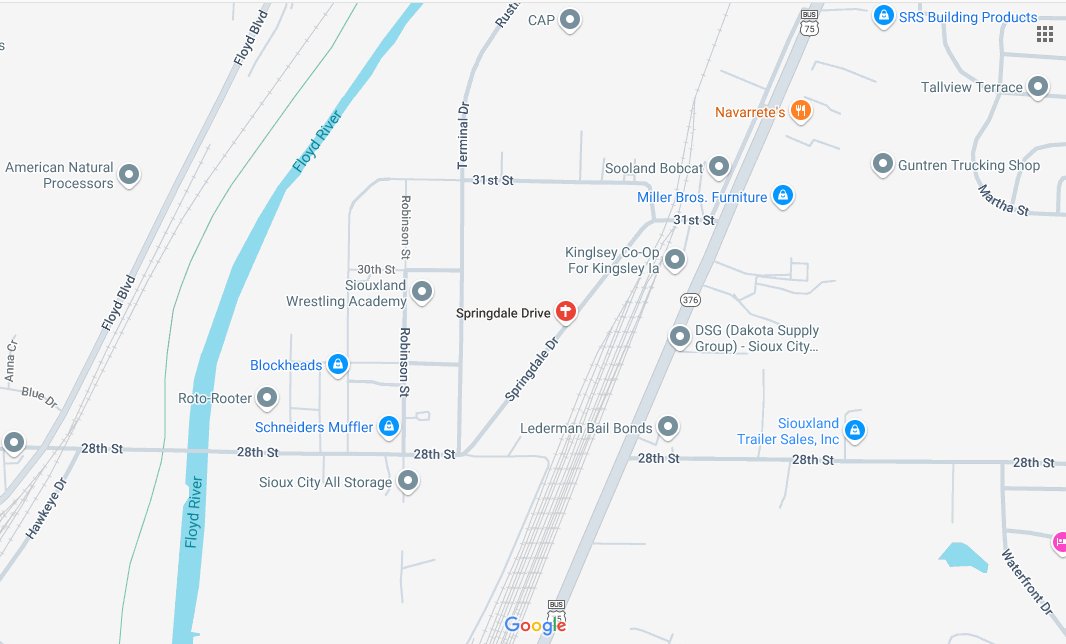The width and height of the screenshot is (1066, 644).
Task: Tap Kinglsey Co-Op place pin
Action: 675,260
